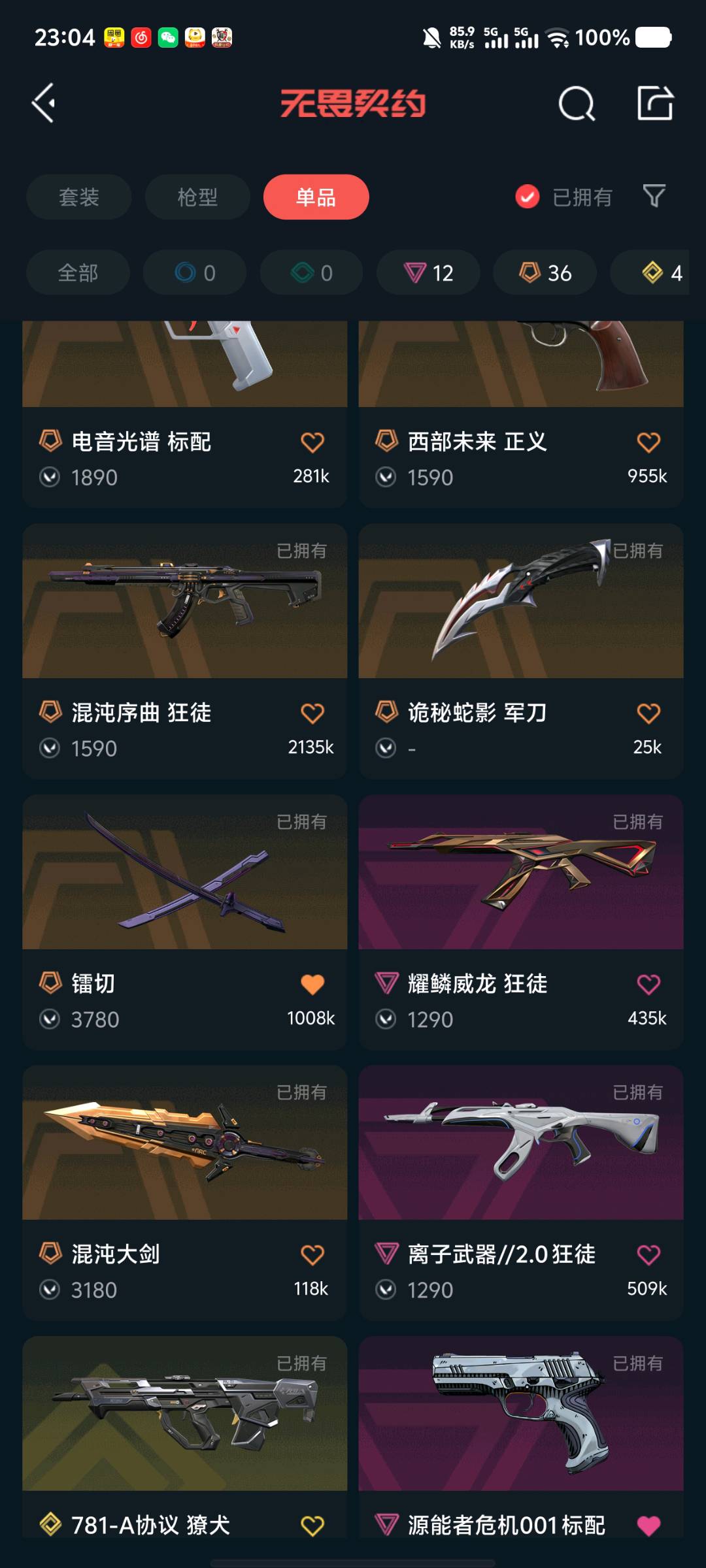706x1568 pixels.
Task: Go back using the top-left arrow
Action: pyautogui.click(x=44, y=103)
